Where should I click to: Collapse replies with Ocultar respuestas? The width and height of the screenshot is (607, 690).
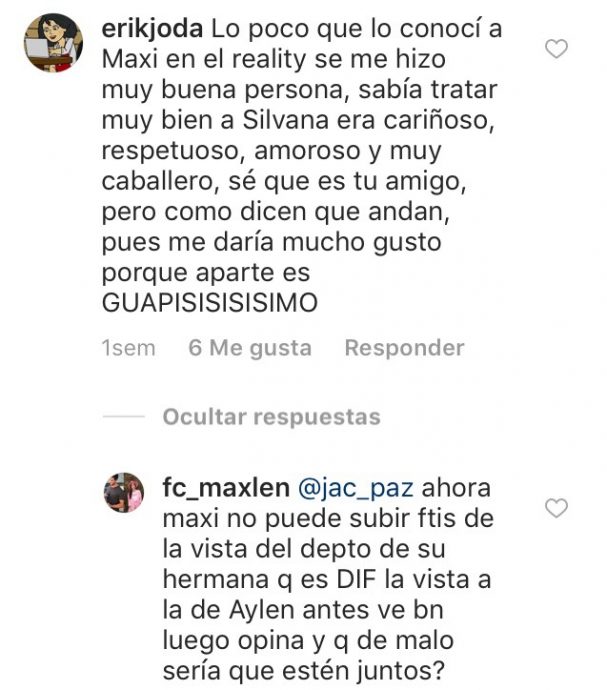pyautogui.click(x=271, y=416)
